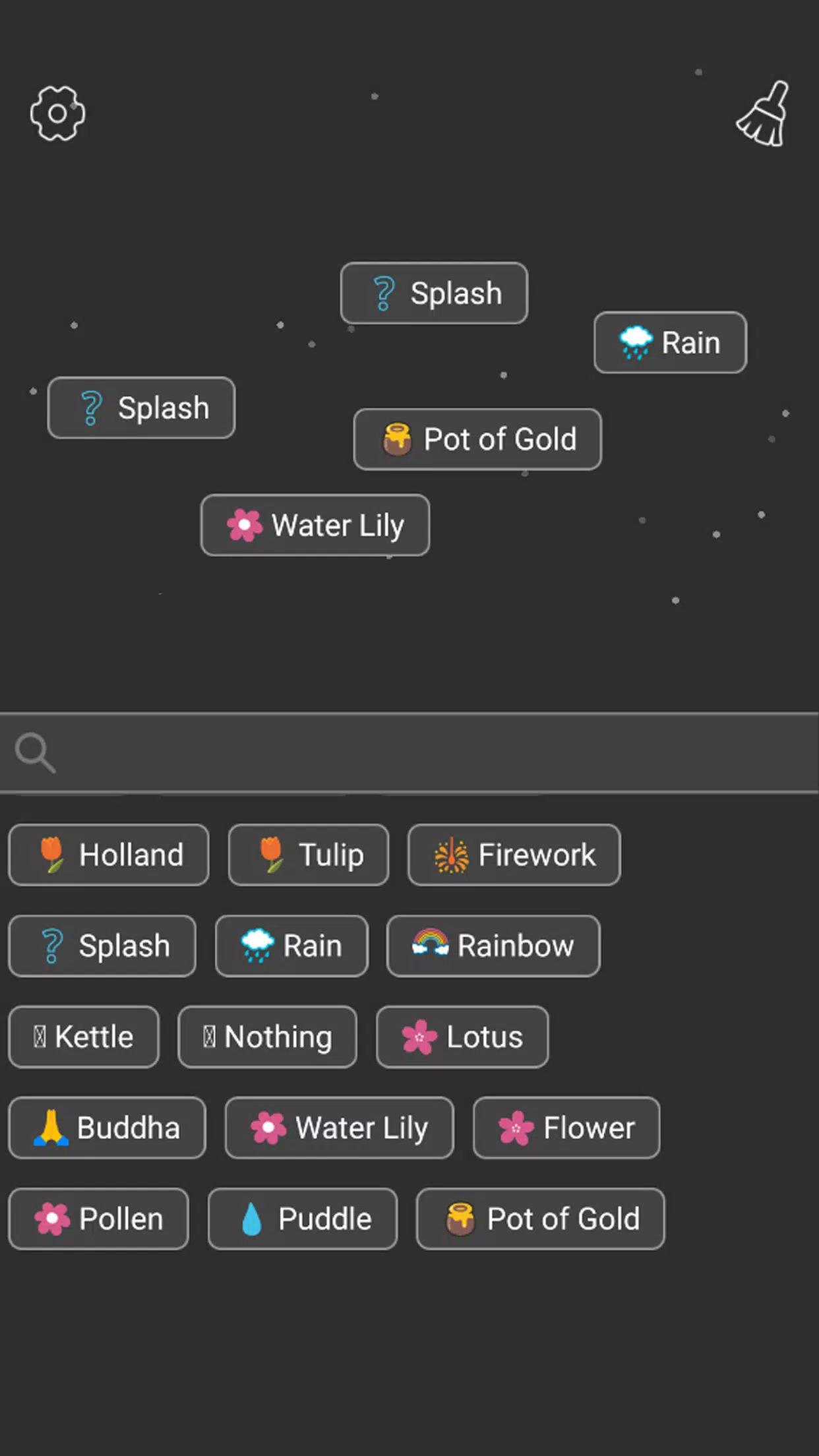Tap the Rain chip on the canvas
The width and height of the screenshot is (819, 1456).
tap(670, 343)
